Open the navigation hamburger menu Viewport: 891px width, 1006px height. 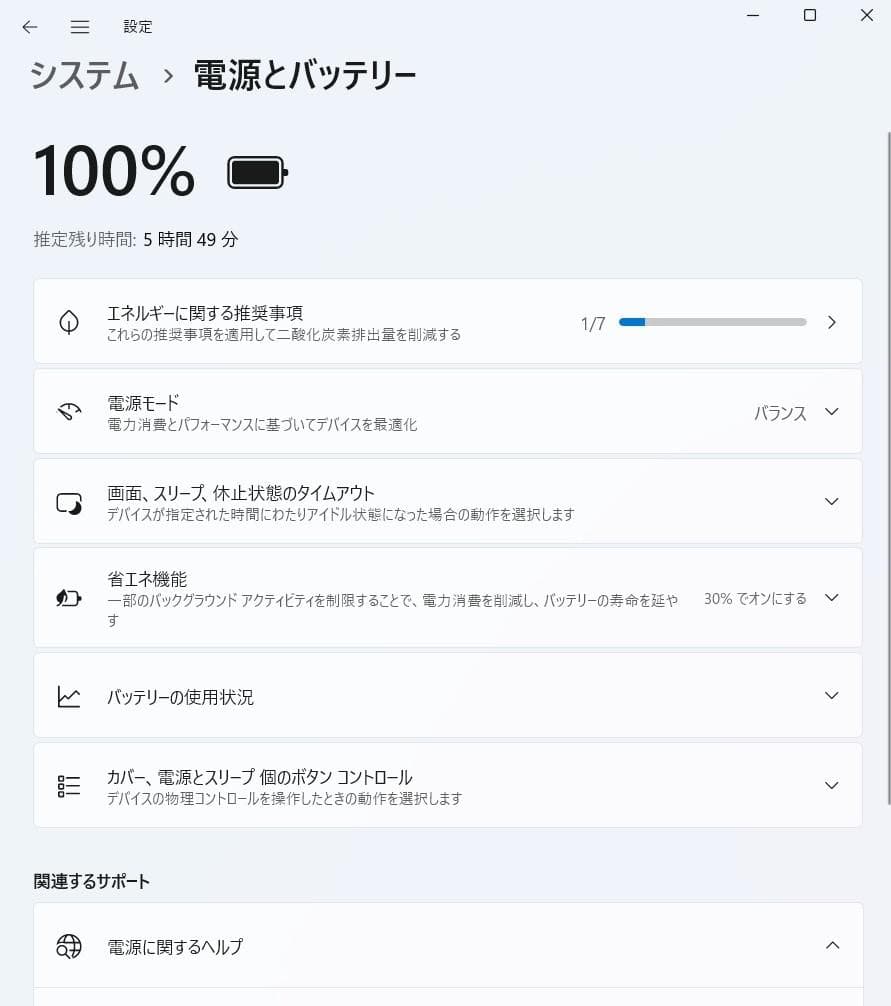pos(80,27)
